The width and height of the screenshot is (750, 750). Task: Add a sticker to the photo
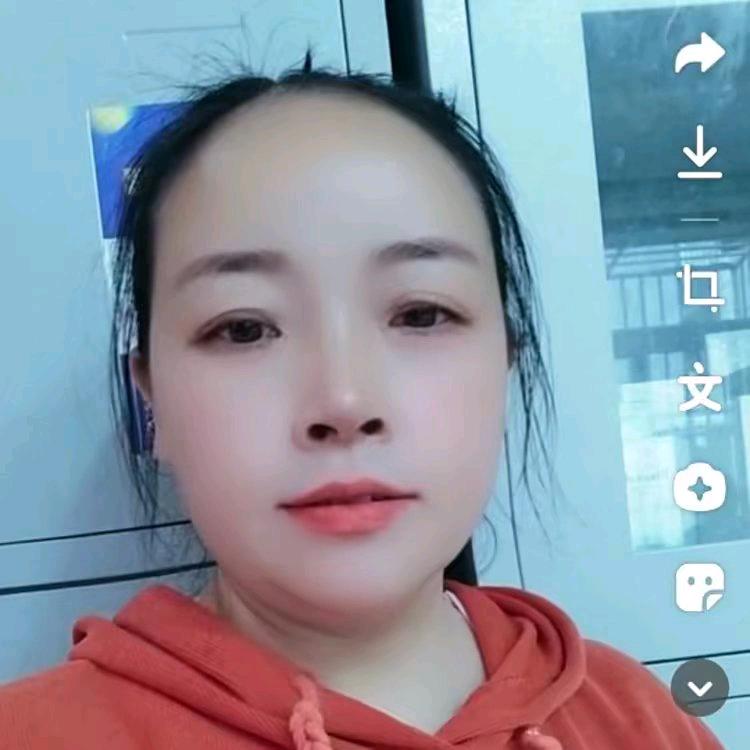(699, 587)
